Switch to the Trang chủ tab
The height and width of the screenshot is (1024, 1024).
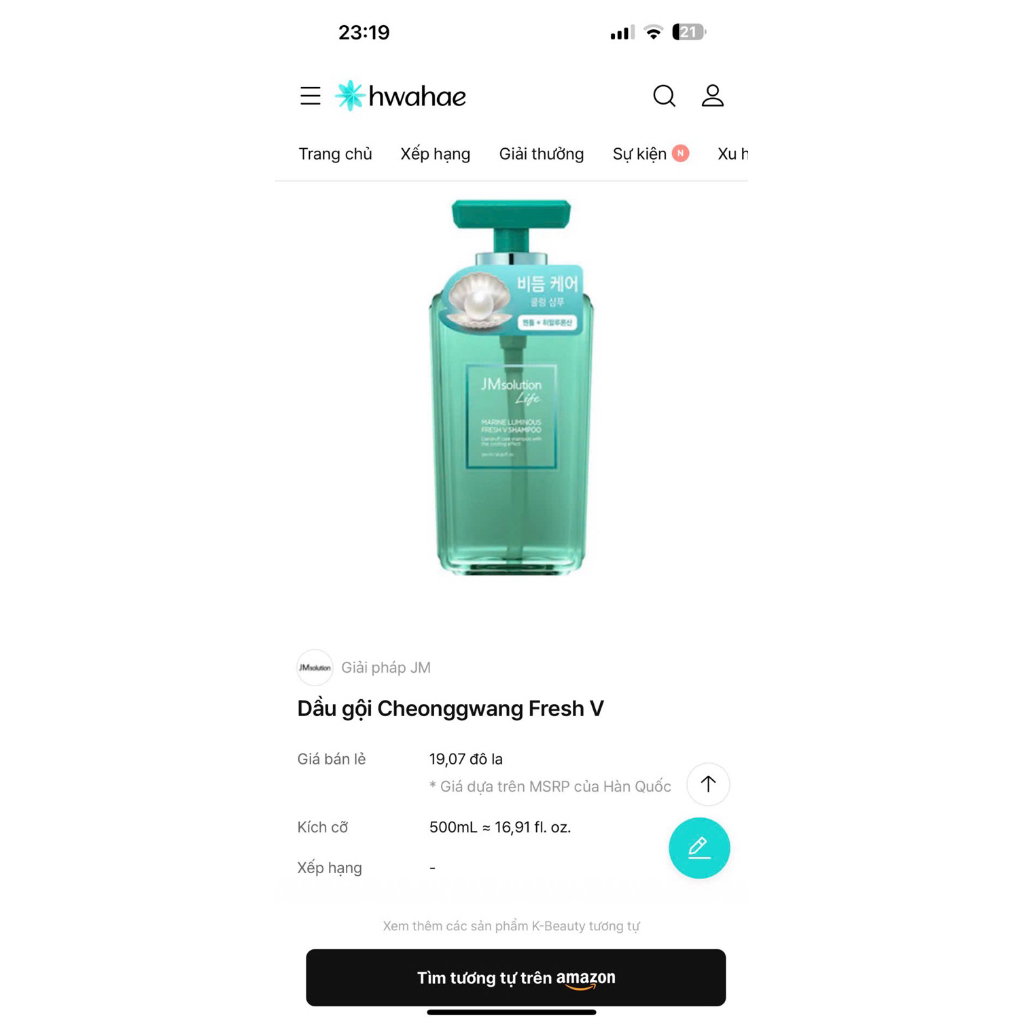tap(335, 154)
